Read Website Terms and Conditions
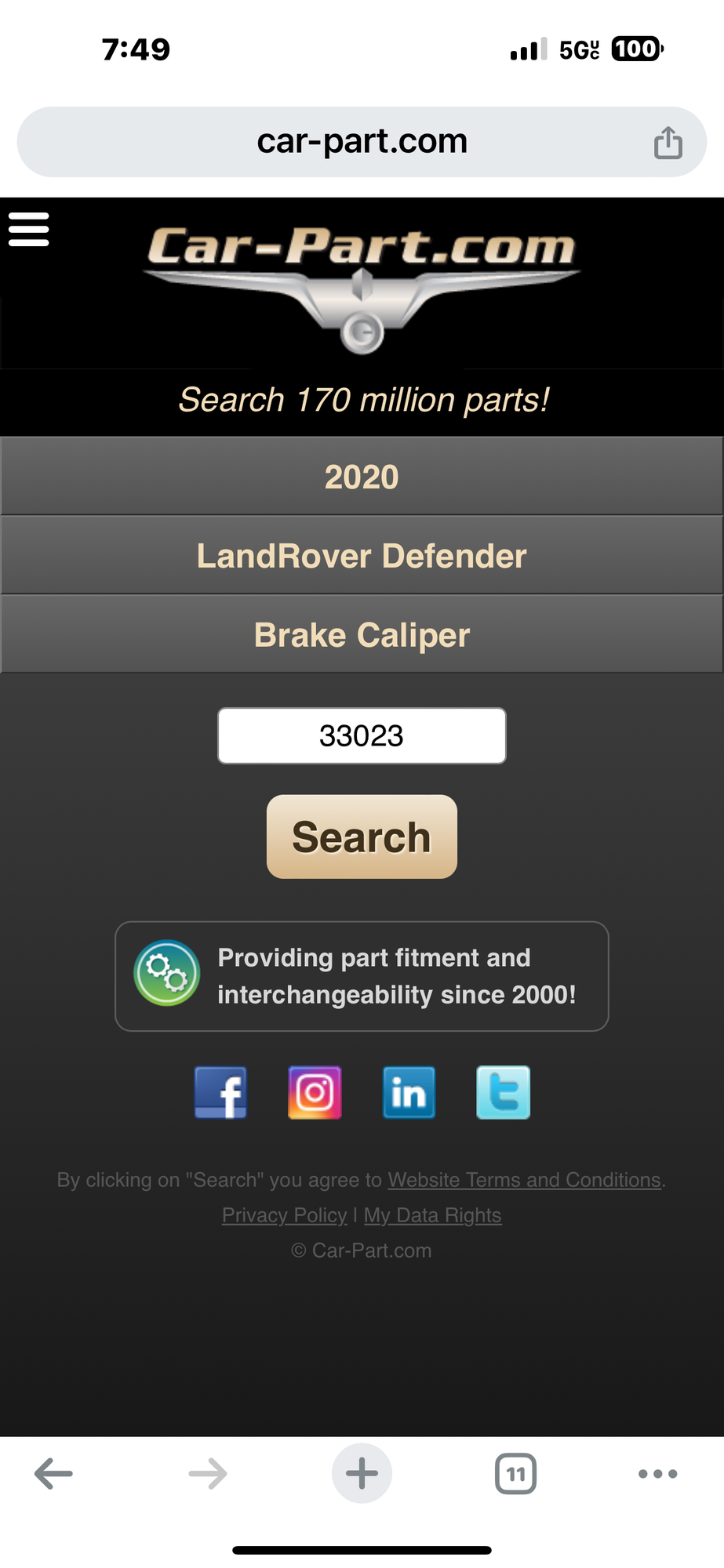This screenshot has width=724, height=1568. pyautogui.click(x=524, y=1180)
